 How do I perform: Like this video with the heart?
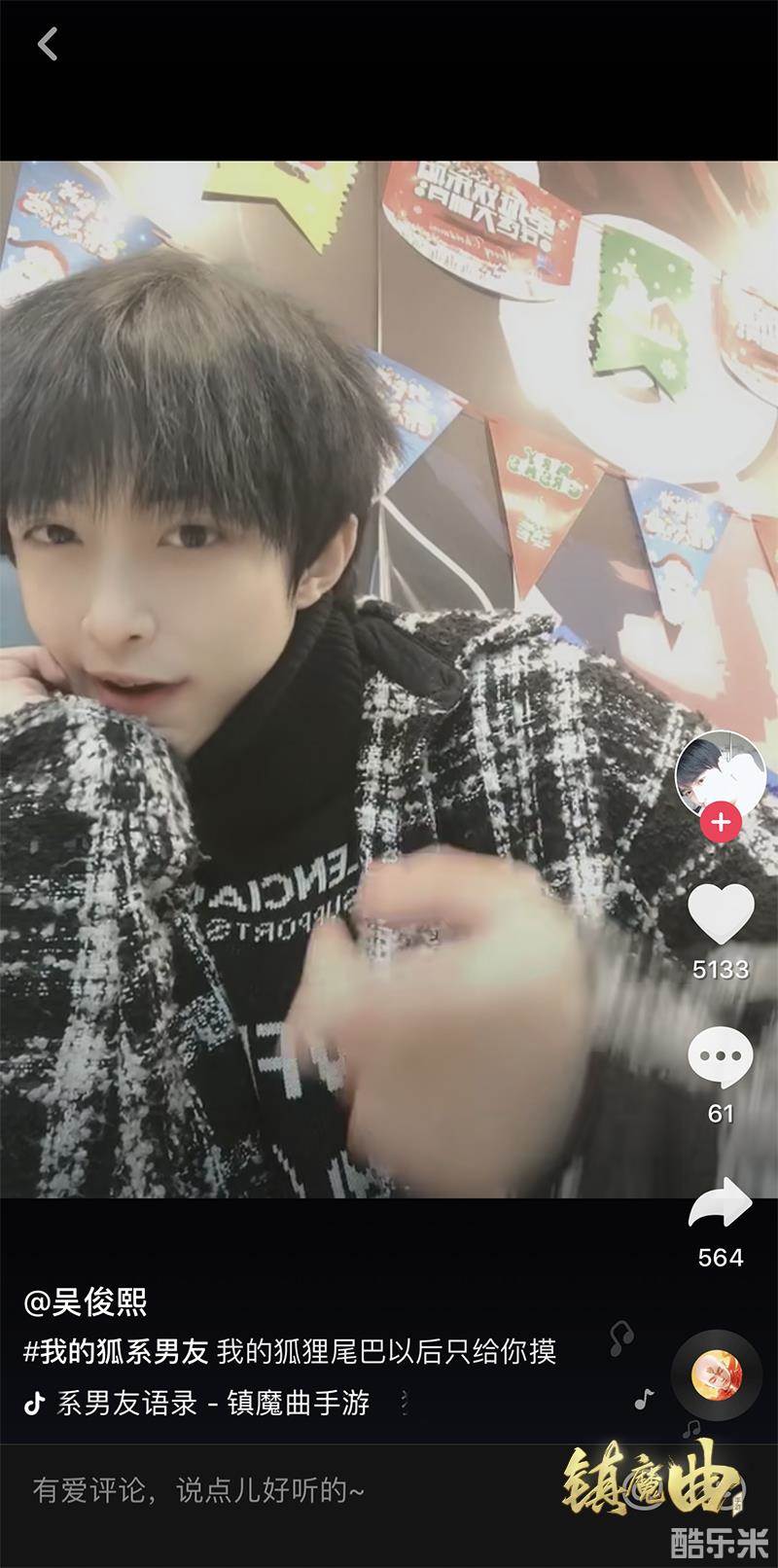tap(721, 913)
